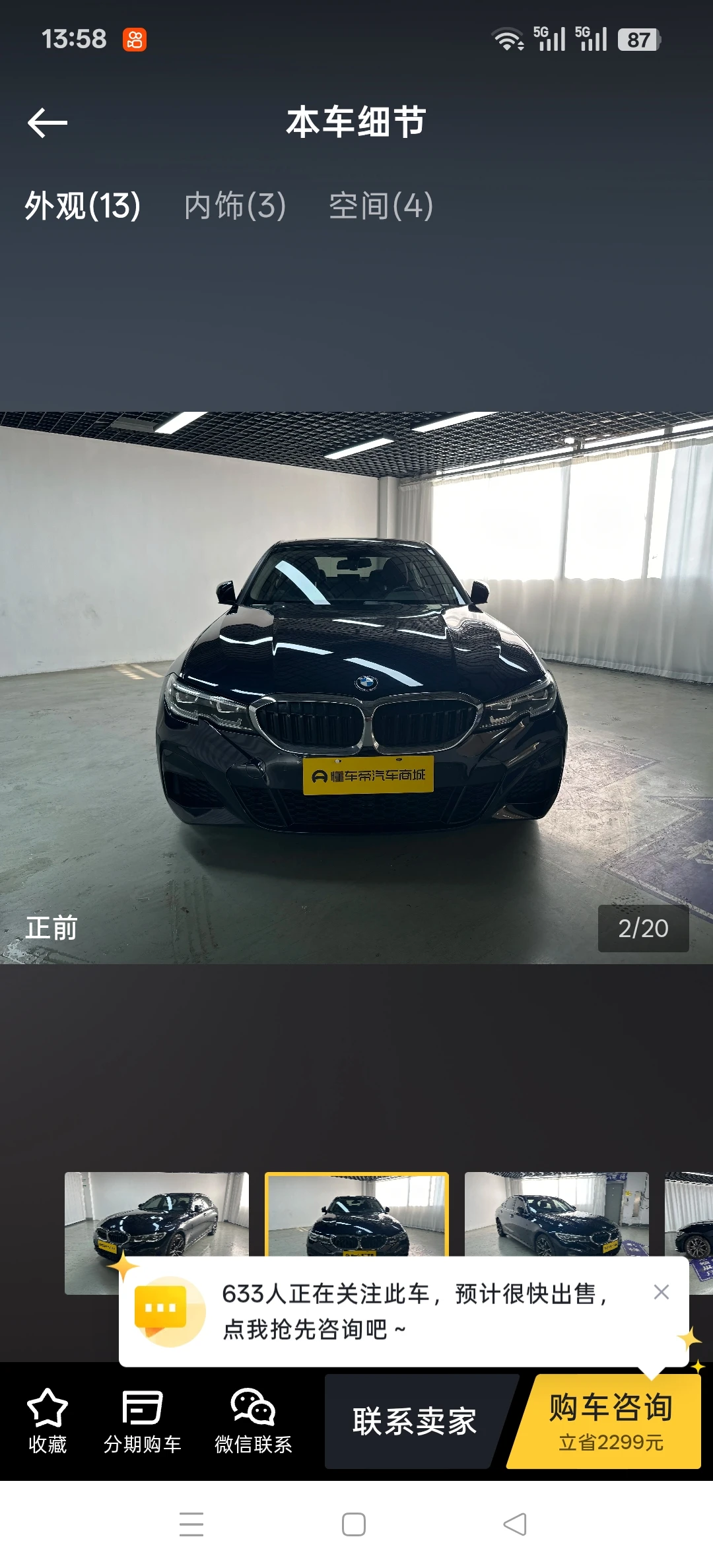This screenshot has height=1568, width=713.
Task: Select the 外观(13) tab
Action: pos(83,205)
